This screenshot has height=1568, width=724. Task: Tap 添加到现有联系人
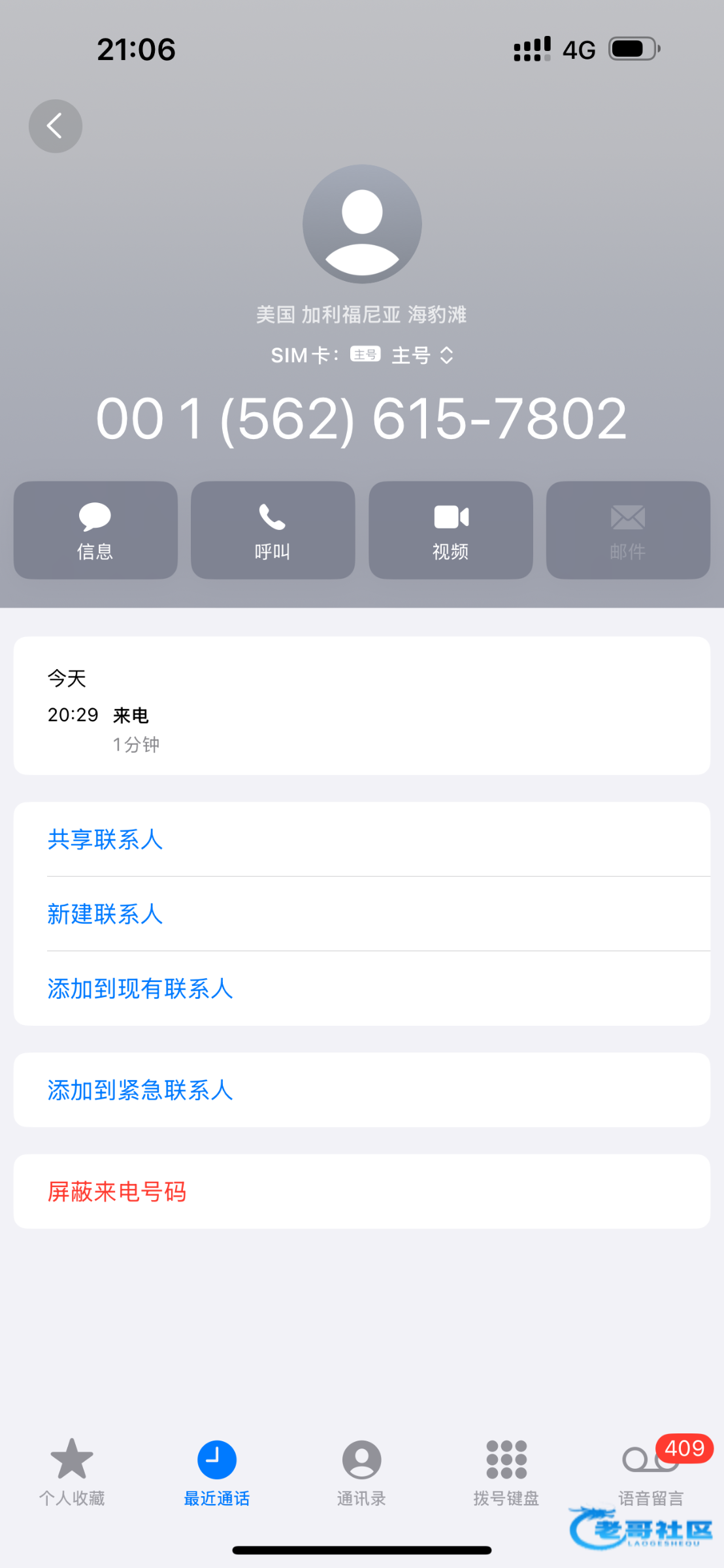point(362,988)
